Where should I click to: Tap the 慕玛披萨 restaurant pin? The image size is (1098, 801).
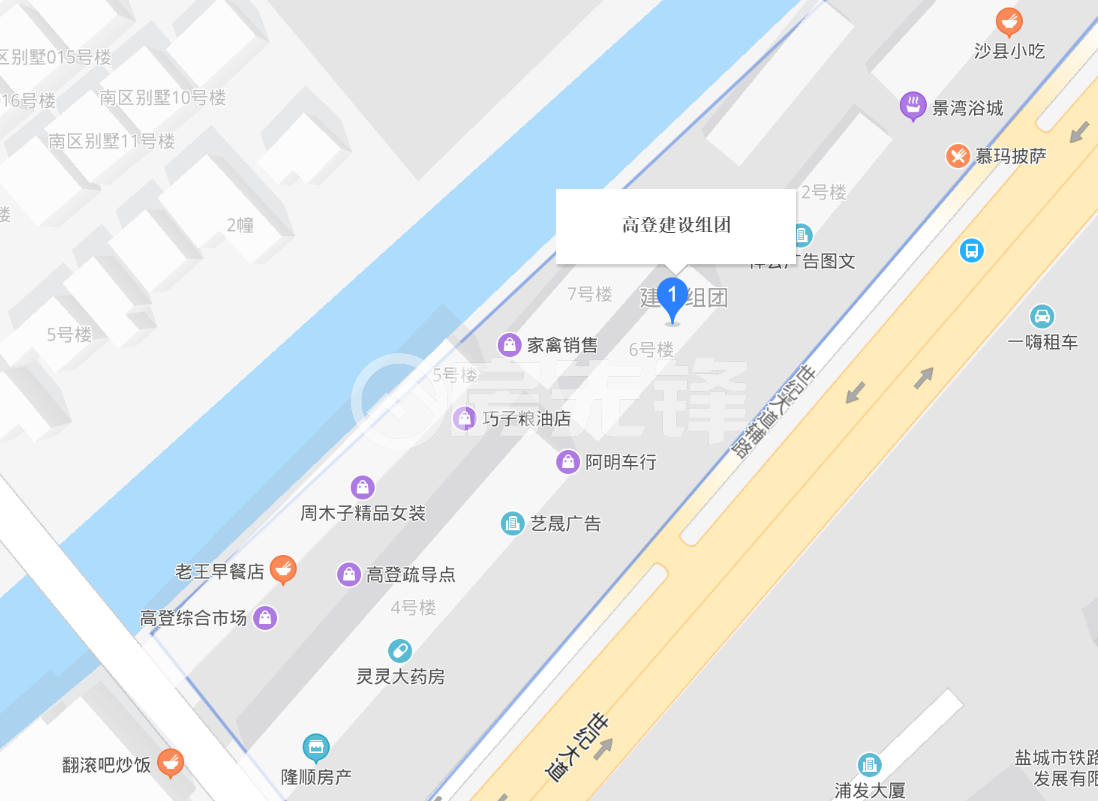coord(959,155)
